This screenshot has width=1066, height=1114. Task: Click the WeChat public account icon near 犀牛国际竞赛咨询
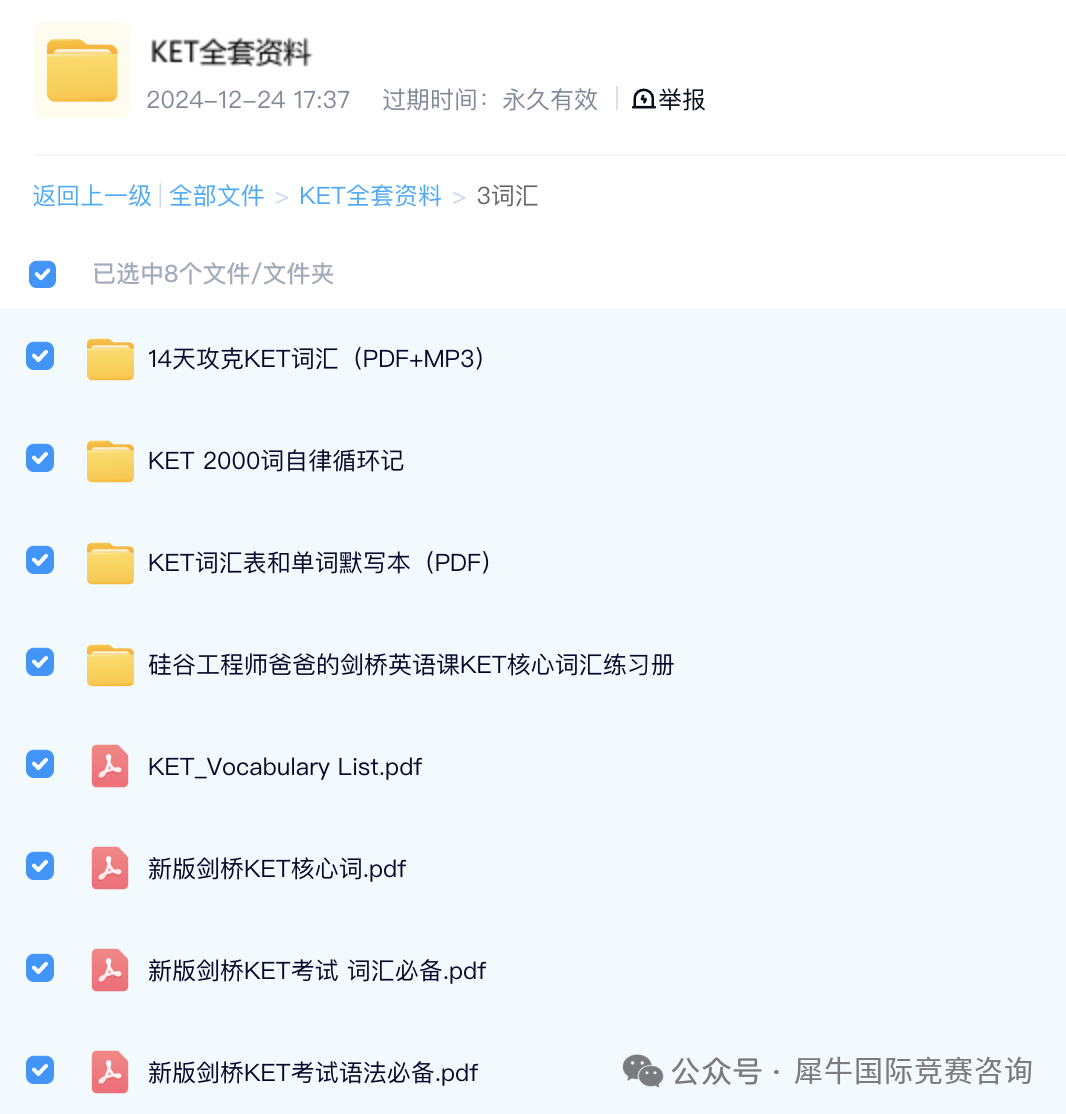point(643,1071)
